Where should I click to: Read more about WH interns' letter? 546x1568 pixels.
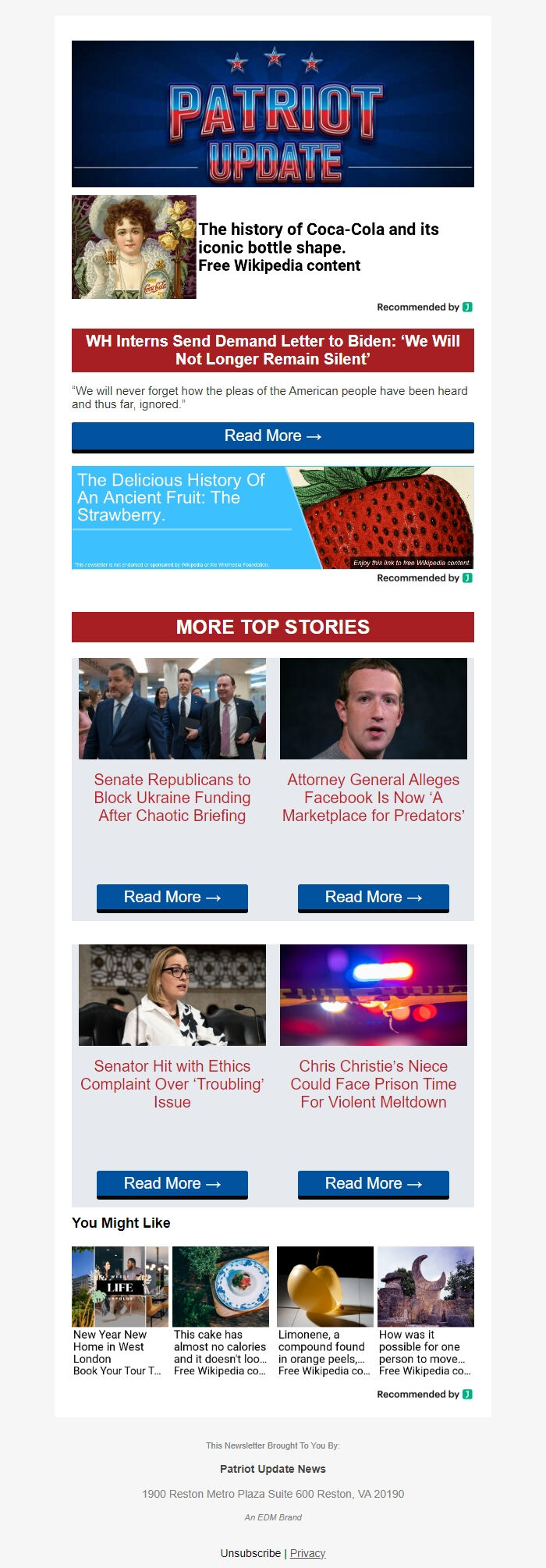272,436
